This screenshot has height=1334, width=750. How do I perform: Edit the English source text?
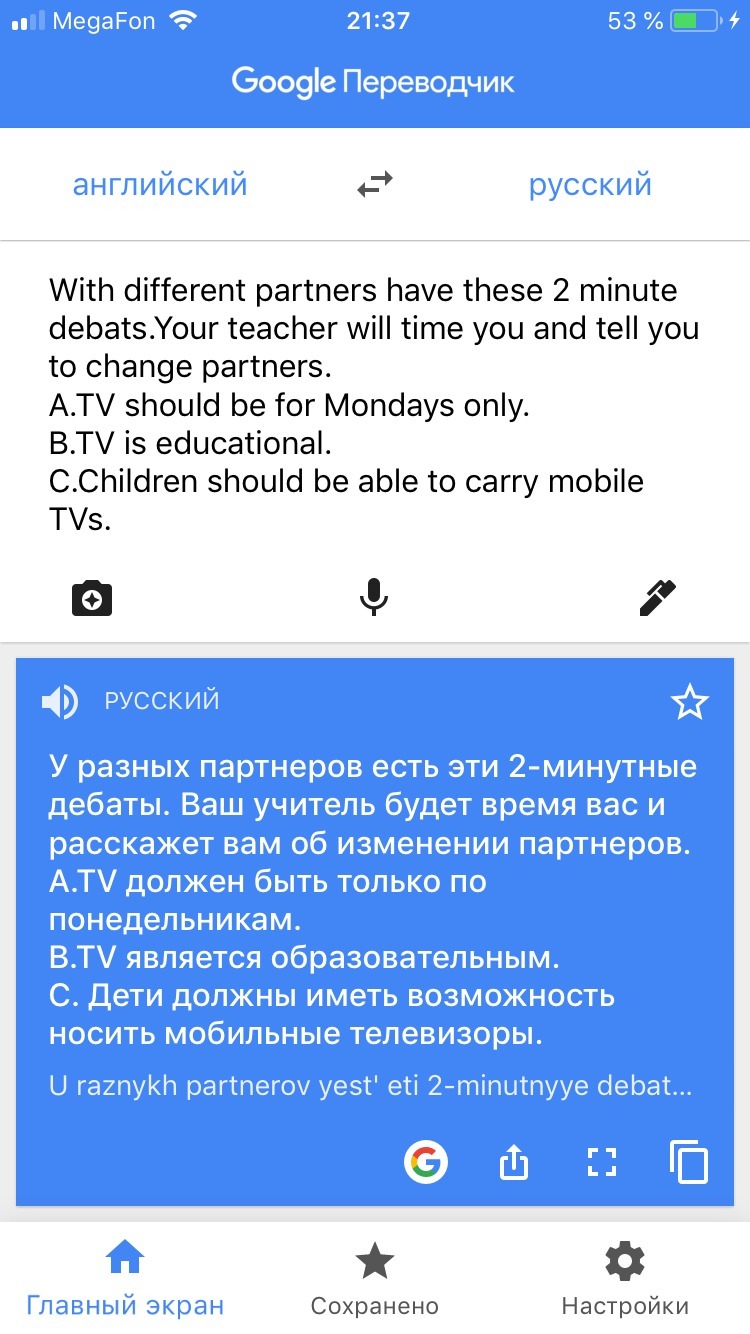pyautogui.click(x=374, y=406)
